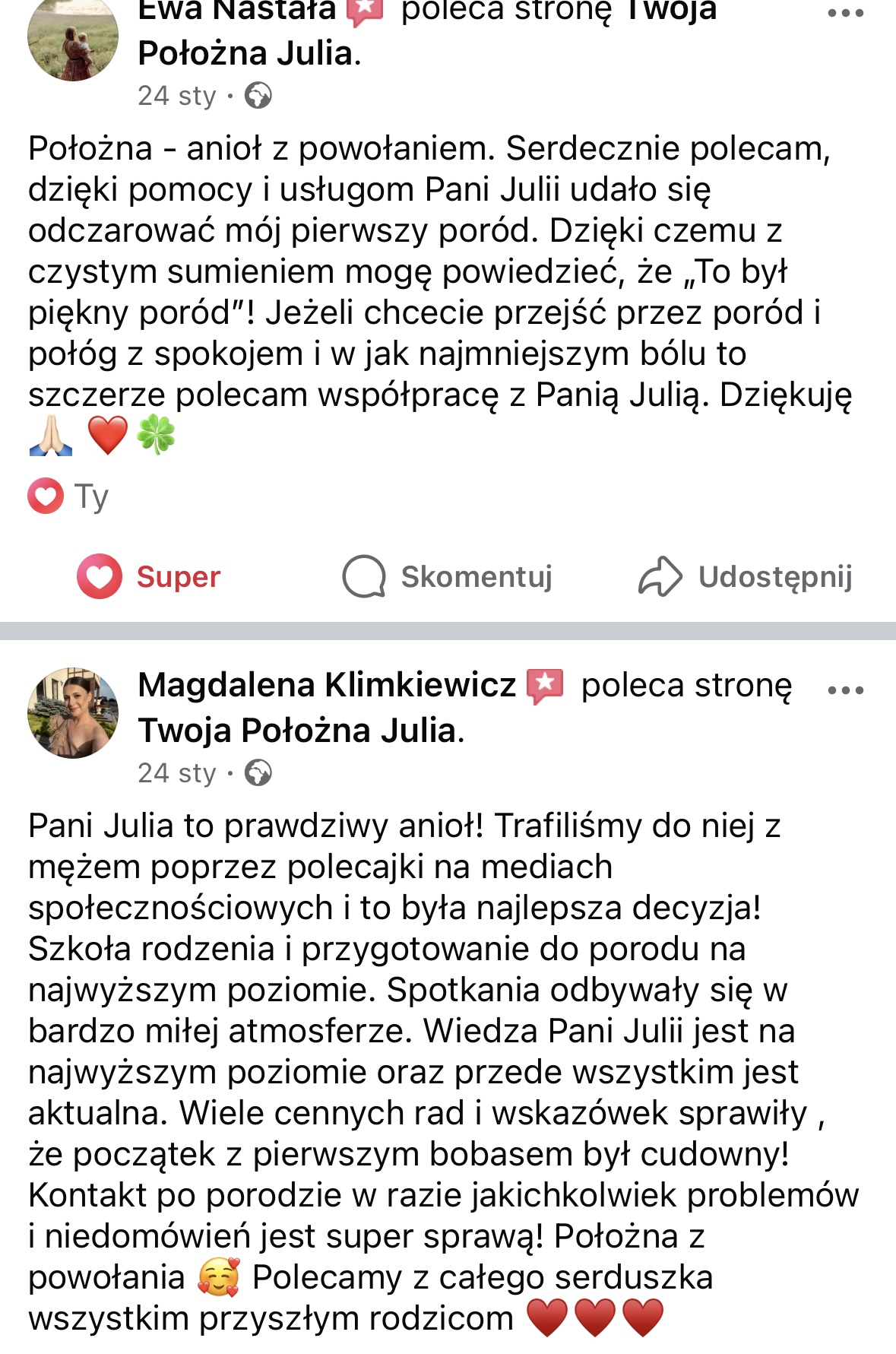Open Ewa Nastała's profile picture
Screen dimensions: 896x1354
pyautogui.click(x=73, y=36)
